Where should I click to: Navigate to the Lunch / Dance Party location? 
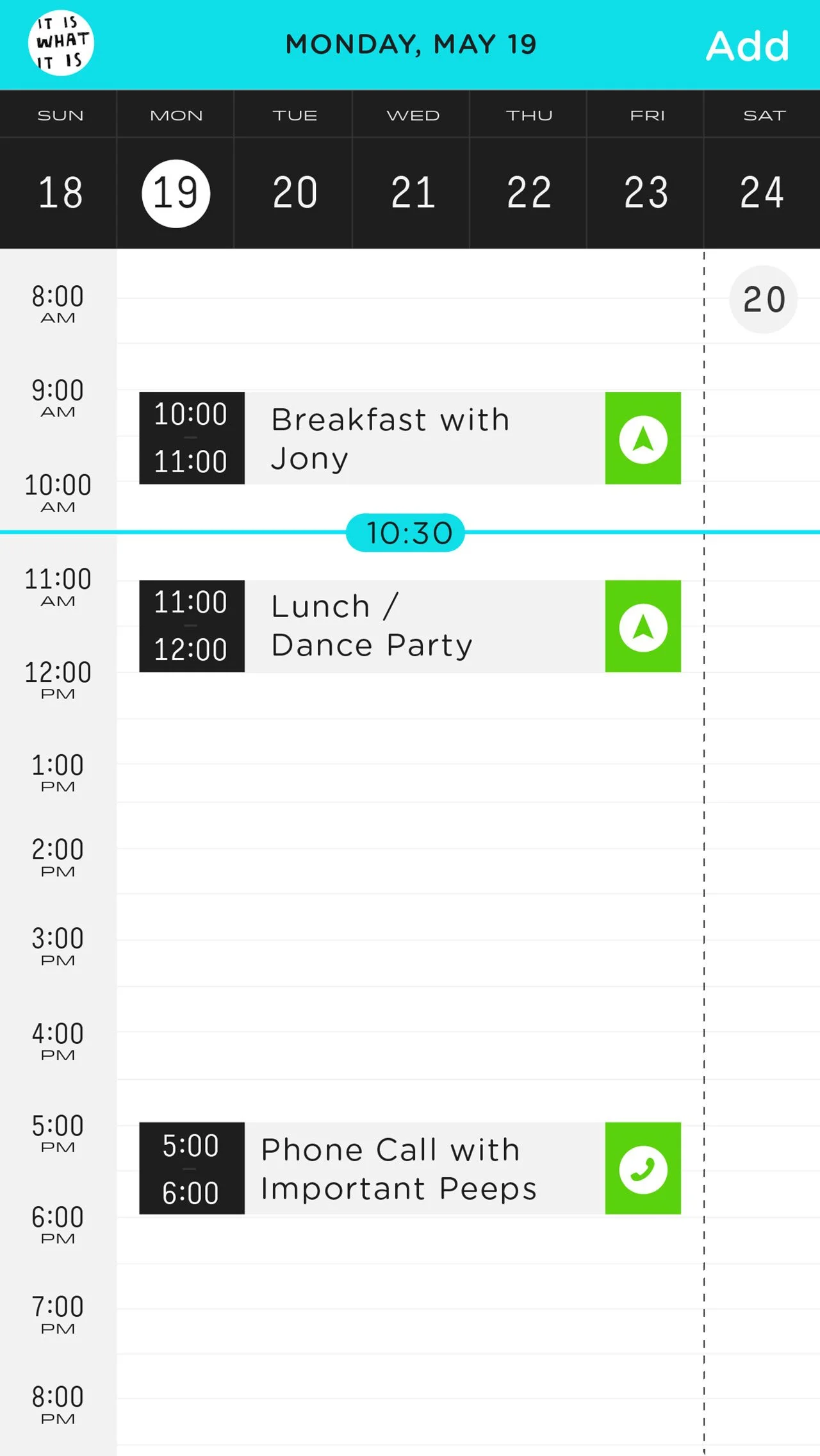(x=643, y=626)
